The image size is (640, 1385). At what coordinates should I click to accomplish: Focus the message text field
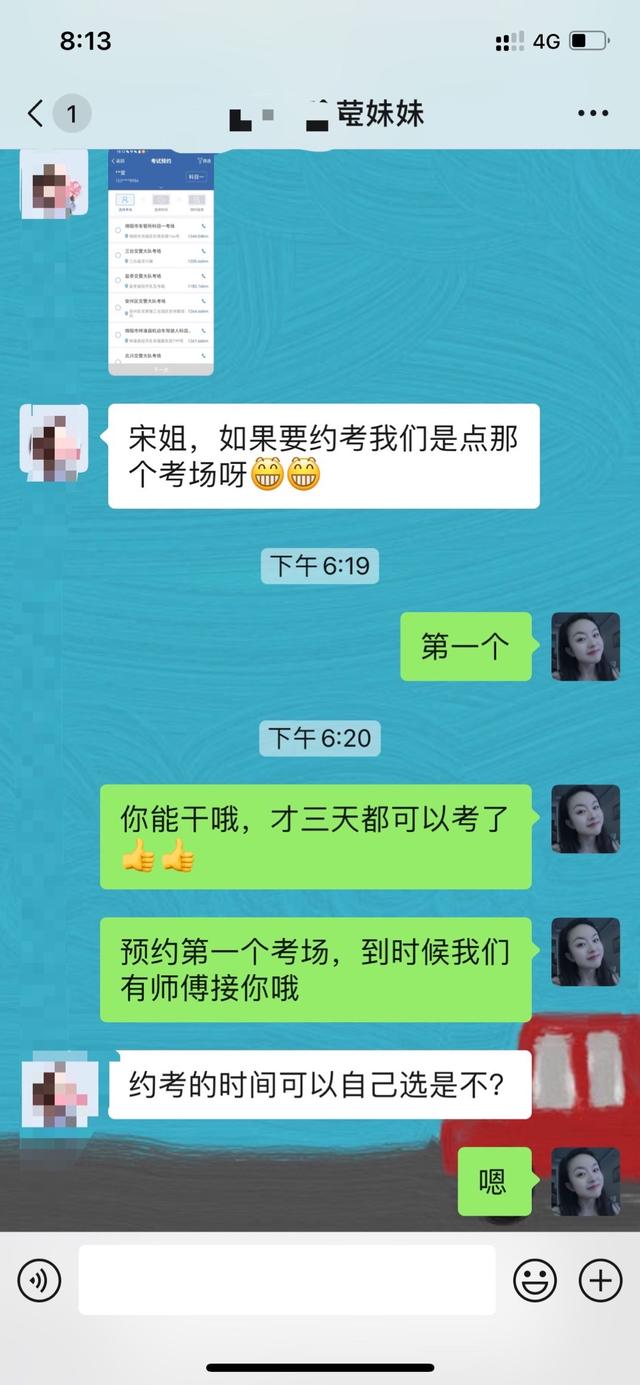(287, 1280)
